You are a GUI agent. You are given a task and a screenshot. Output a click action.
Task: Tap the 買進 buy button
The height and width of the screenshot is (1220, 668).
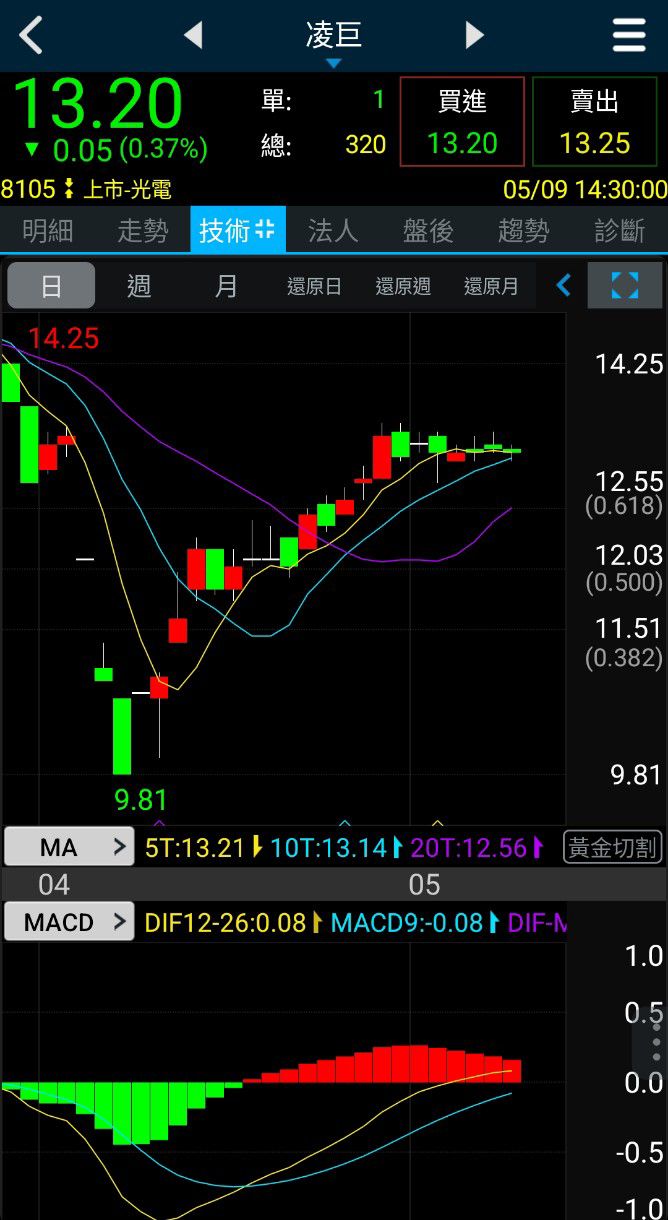[462, 121]
